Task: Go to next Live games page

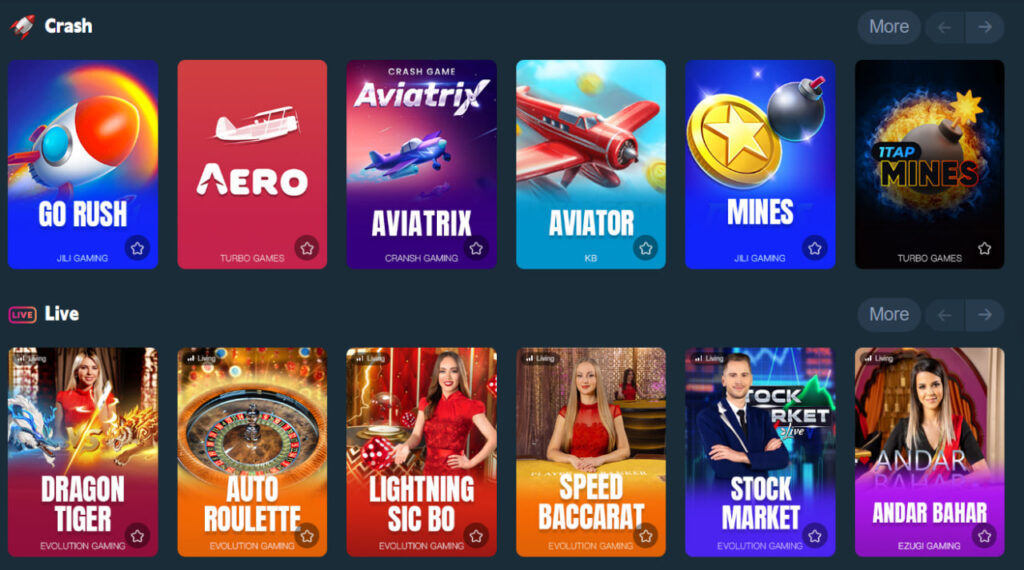Action: coord(985,314)
